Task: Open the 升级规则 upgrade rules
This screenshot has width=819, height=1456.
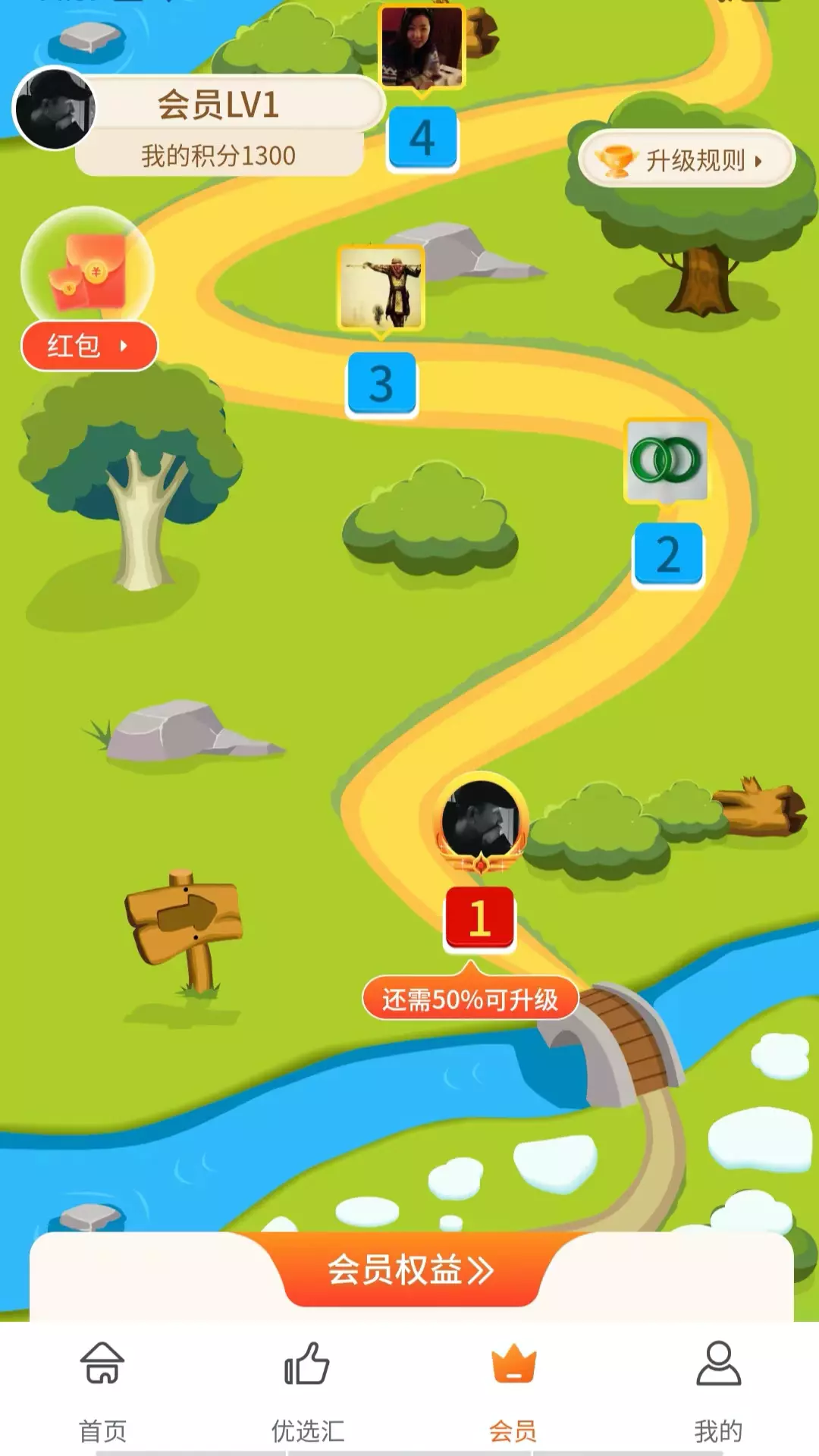Action: click(686, 159)
